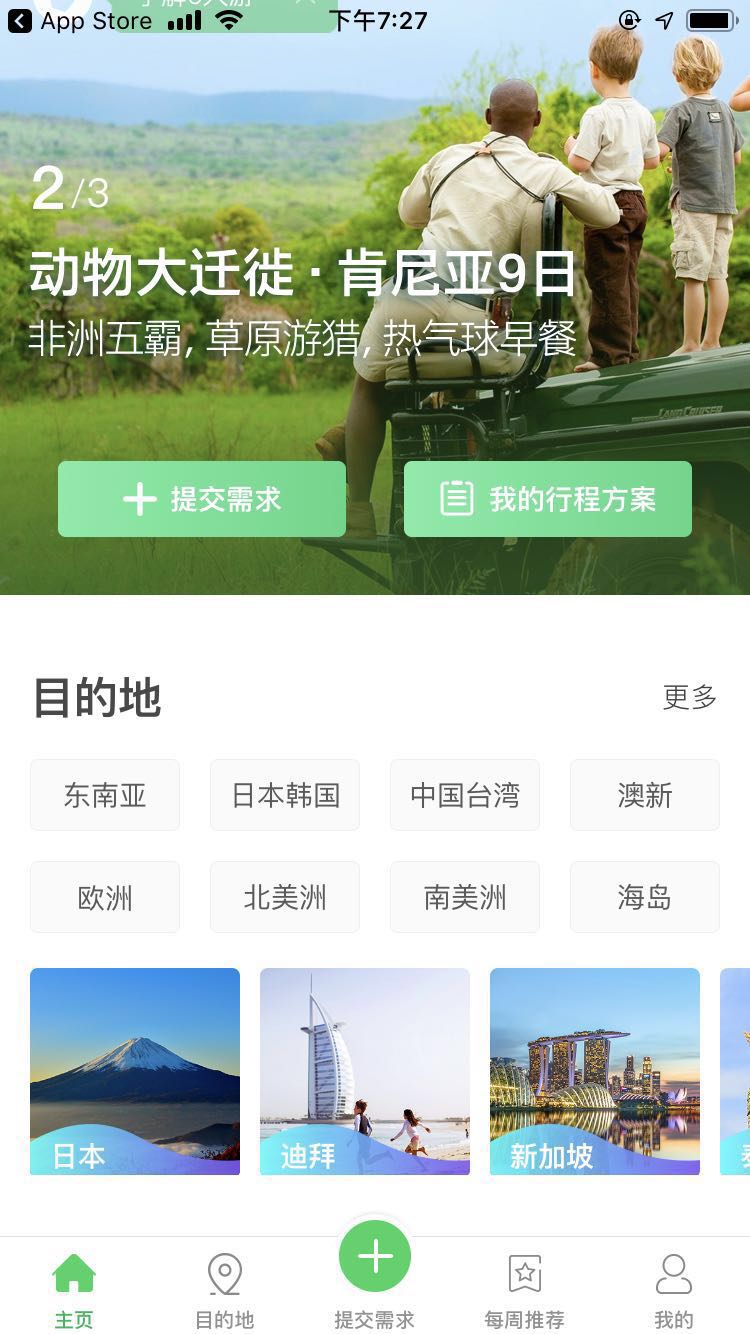Image resolution: width=750 pixels, height=1334 pixels.
Task: Select the 欧洲 category to expand European trips
Action: tap(105, 896)
